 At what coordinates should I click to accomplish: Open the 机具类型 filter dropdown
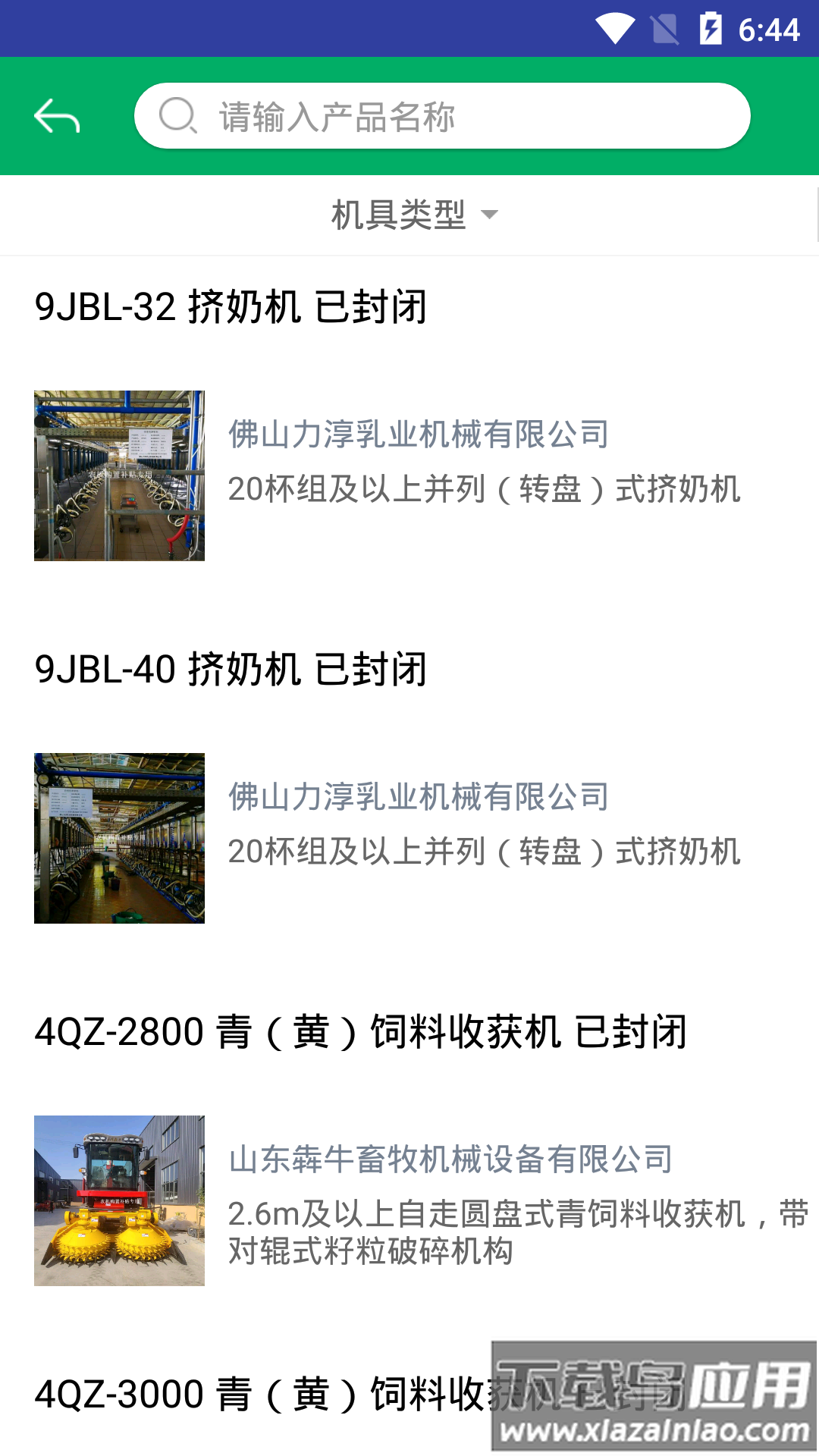[x=400, y=215]
